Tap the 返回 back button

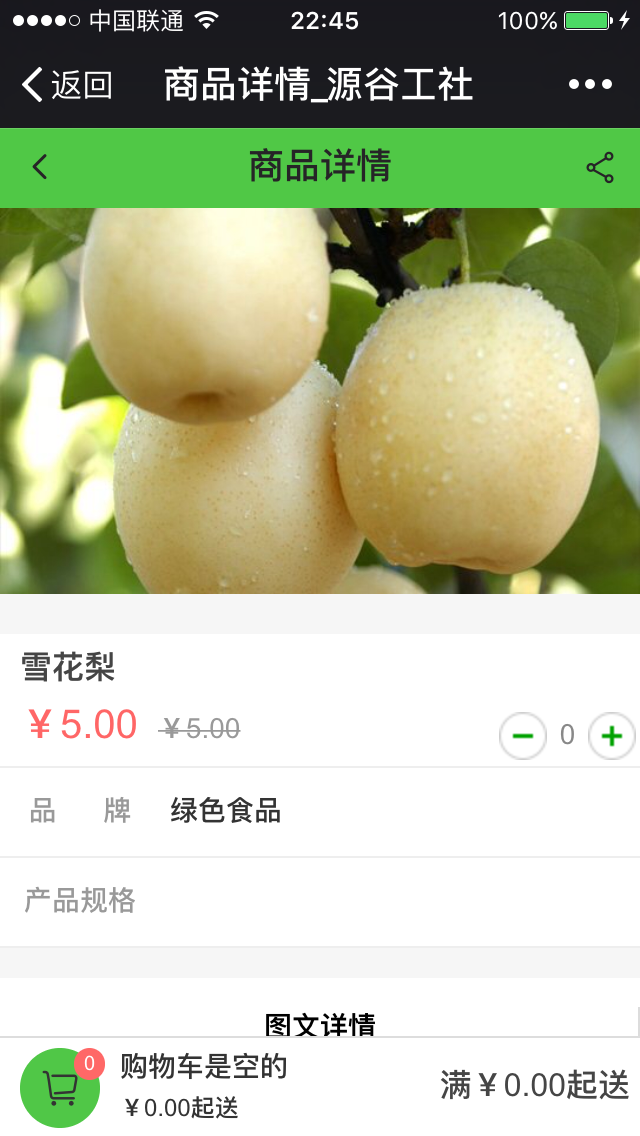point(68,85)
